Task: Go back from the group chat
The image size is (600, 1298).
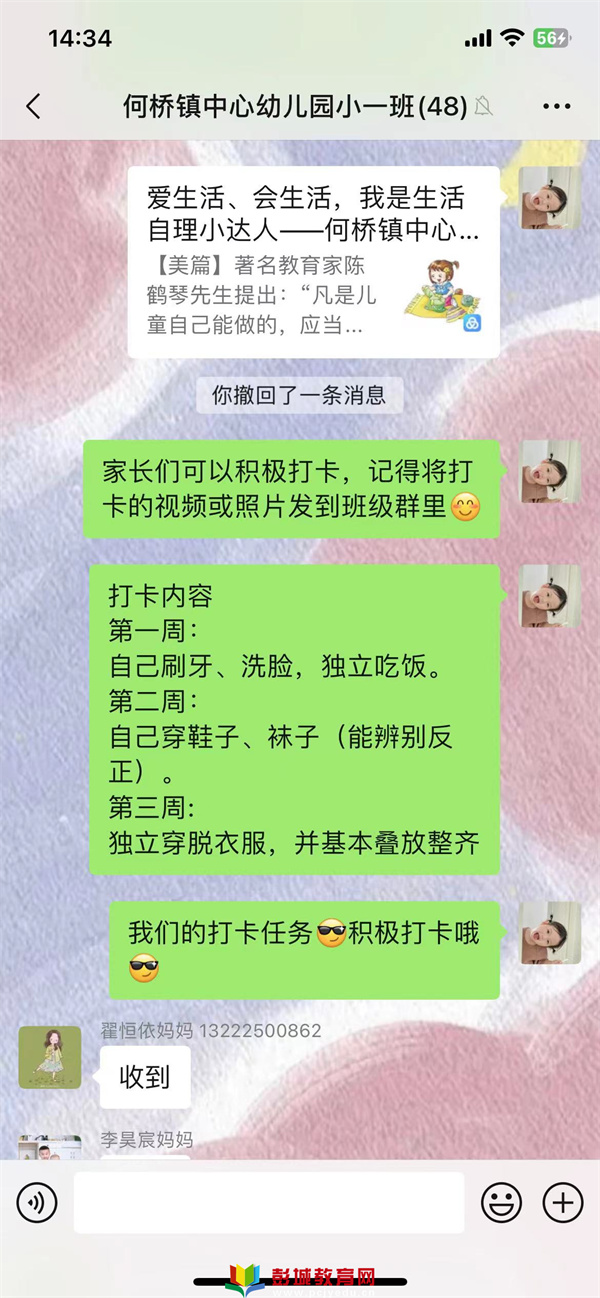Action: tap(33, 107)
